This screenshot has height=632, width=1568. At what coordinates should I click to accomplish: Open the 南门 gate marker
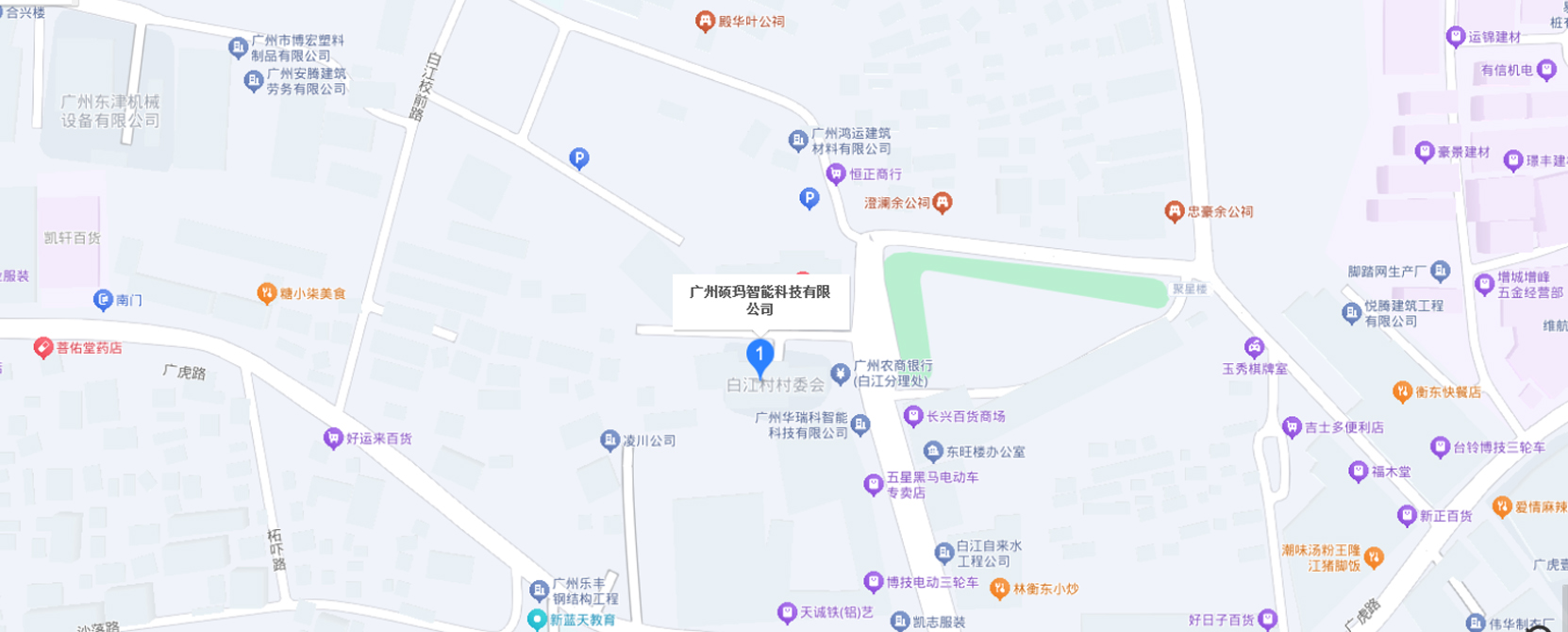tap(104, 301)
